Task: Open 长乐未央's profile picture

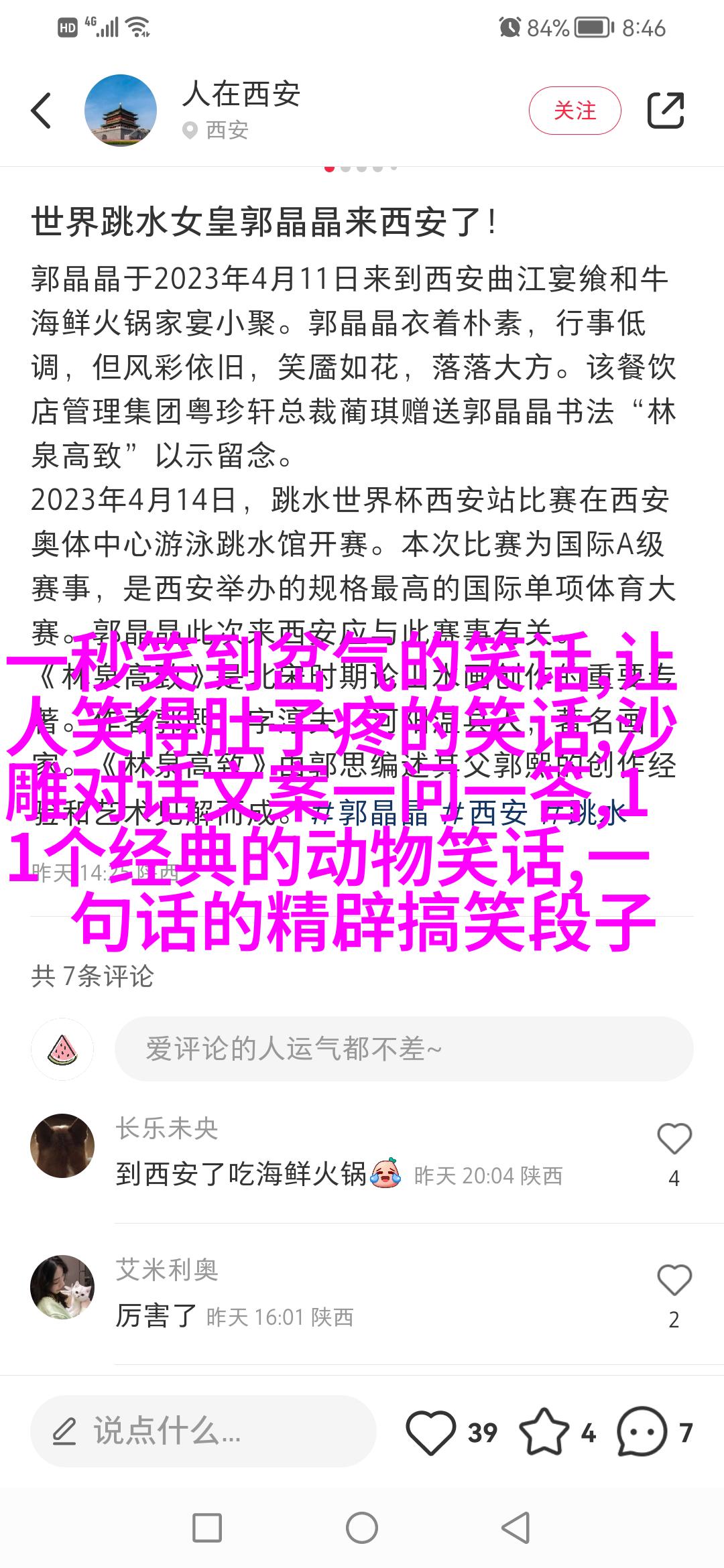Action: point(62,1146)
